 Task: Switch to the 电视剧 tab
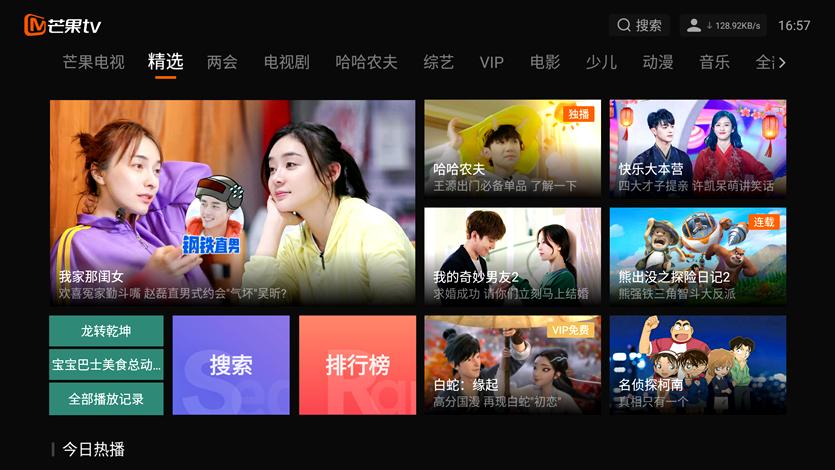pos(286,62)
